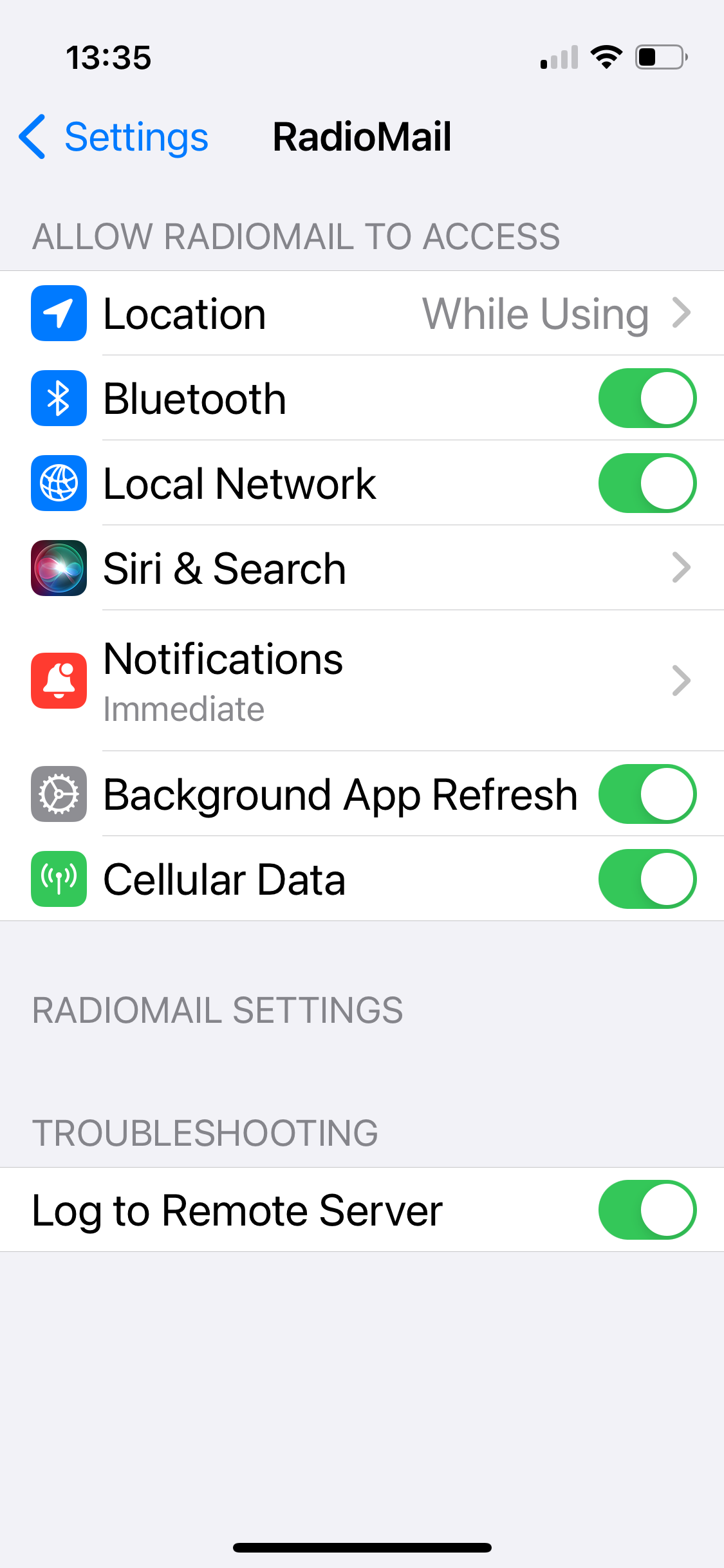
Task: Switch off Cellular Data
Action: [647, 879]
